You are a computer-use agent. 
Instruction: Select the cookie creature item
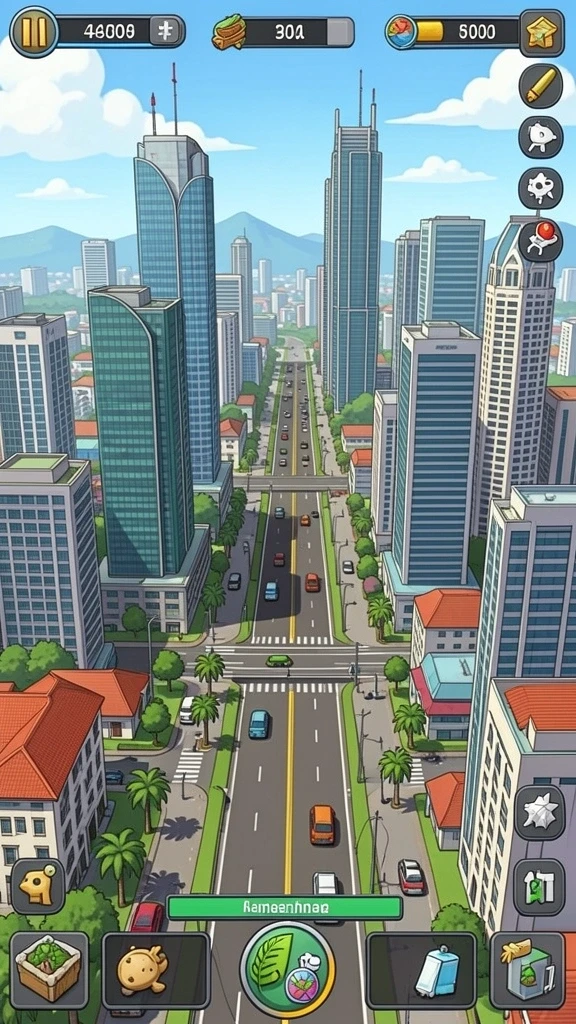[155, 970]
